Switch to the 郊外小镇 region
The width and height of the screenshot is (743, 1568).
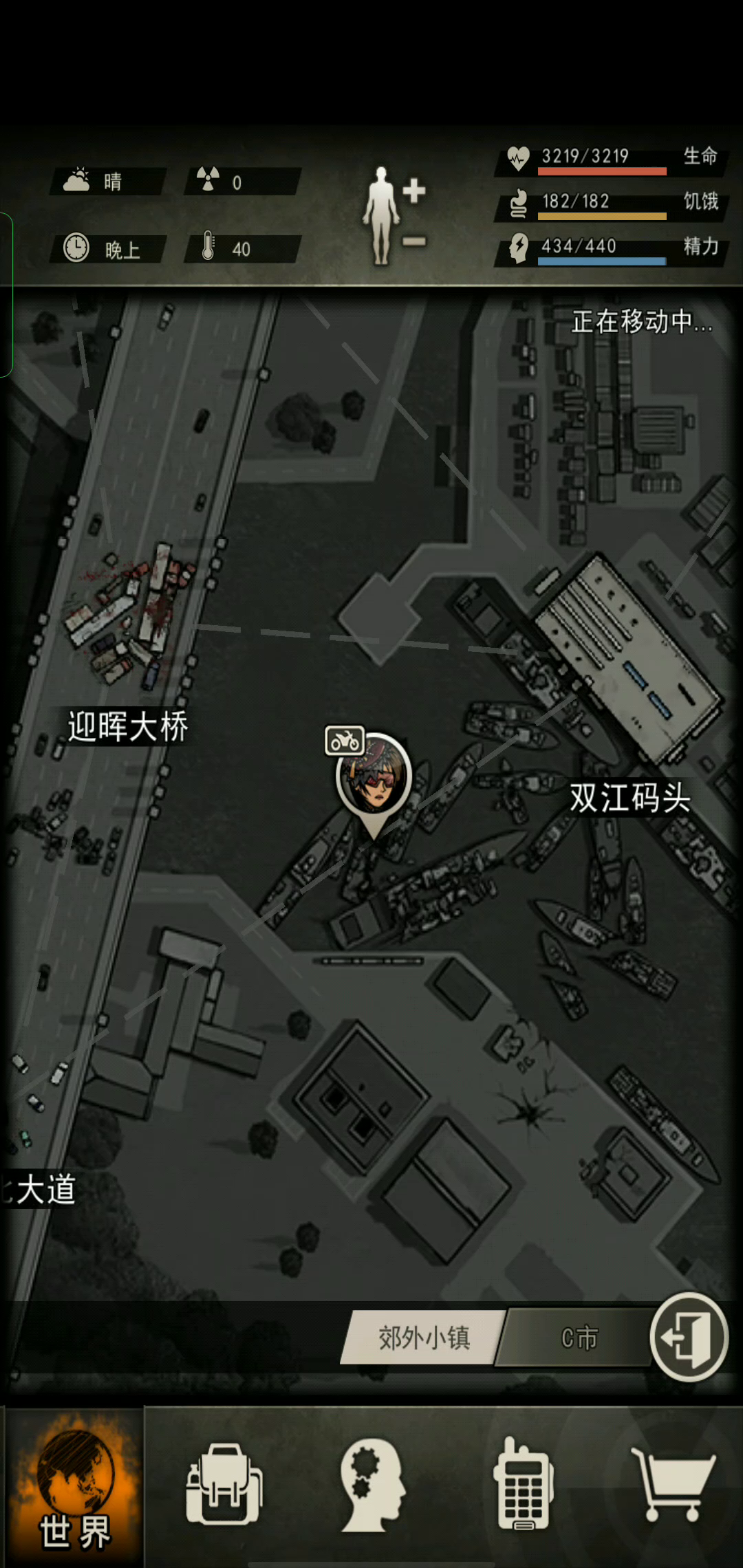(423, 1338)
